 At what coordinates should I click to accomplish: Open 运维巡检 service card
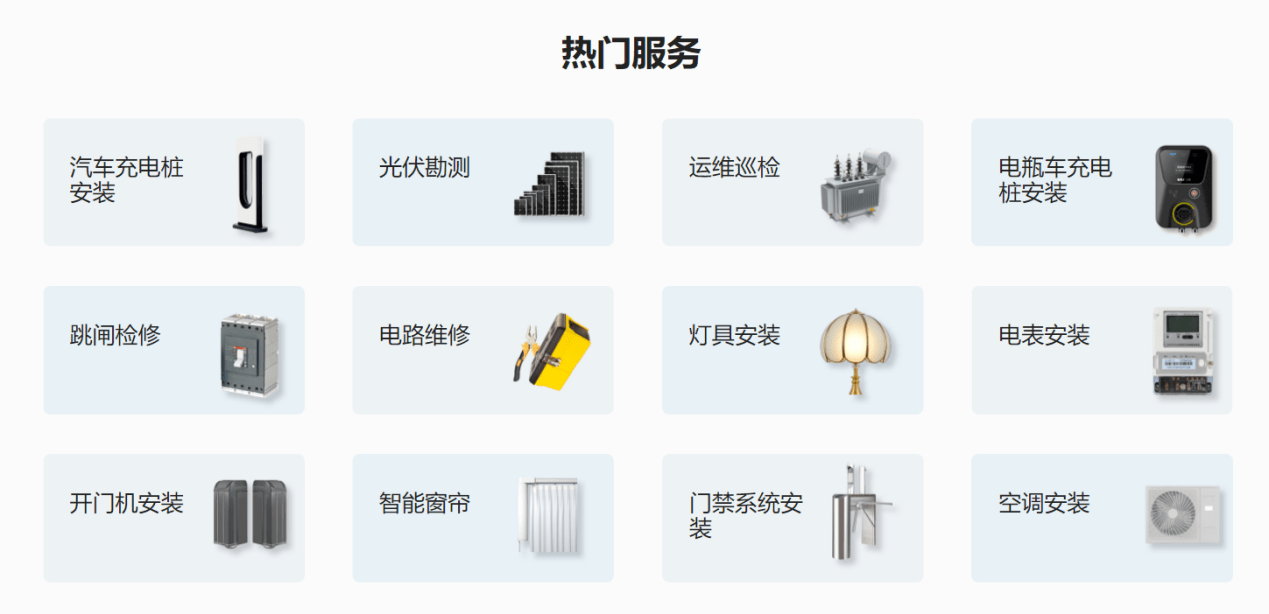click(x=792, y=182)
